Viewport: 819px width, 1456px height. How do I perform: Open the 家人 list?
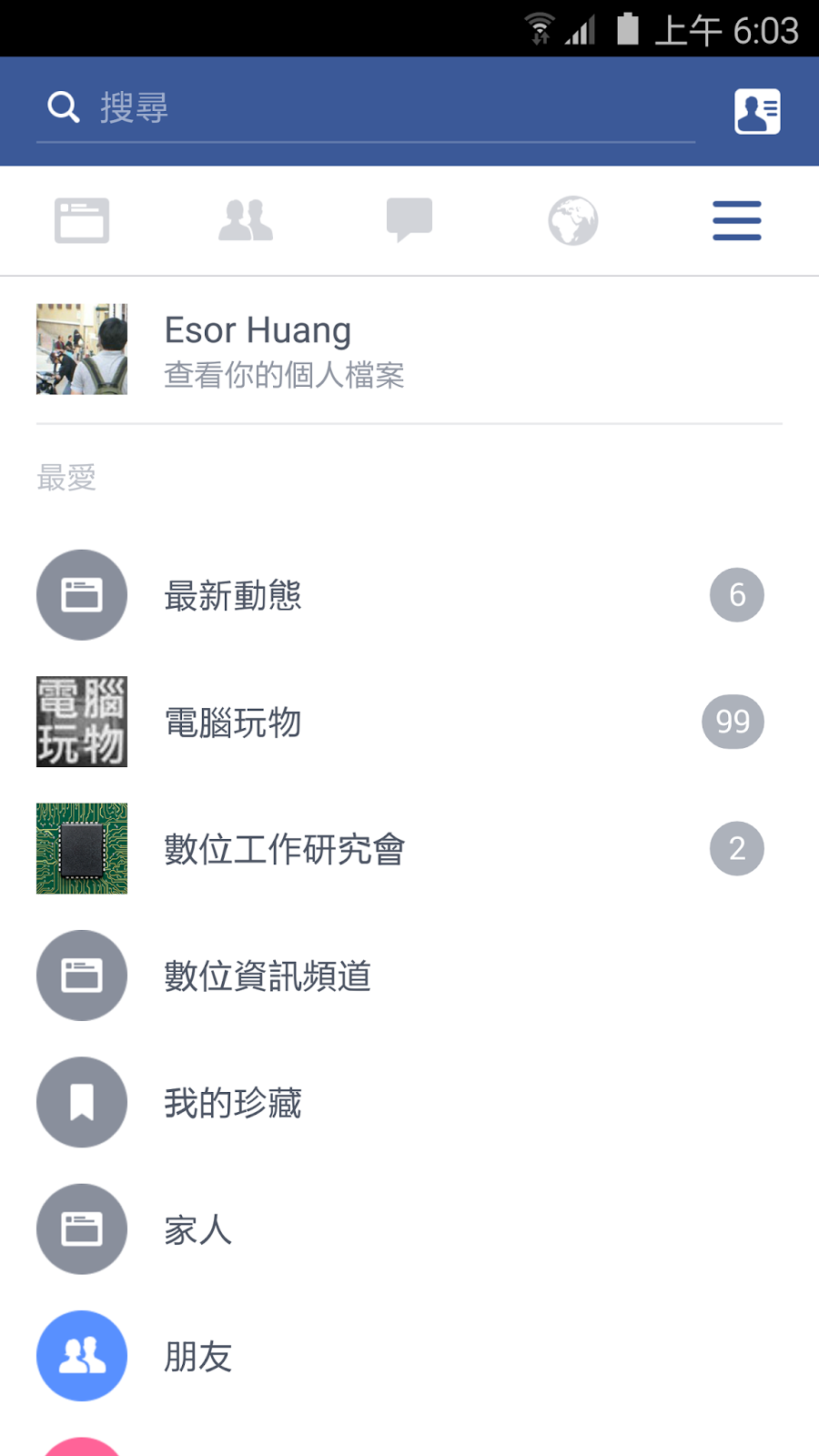click(198, 1230)
